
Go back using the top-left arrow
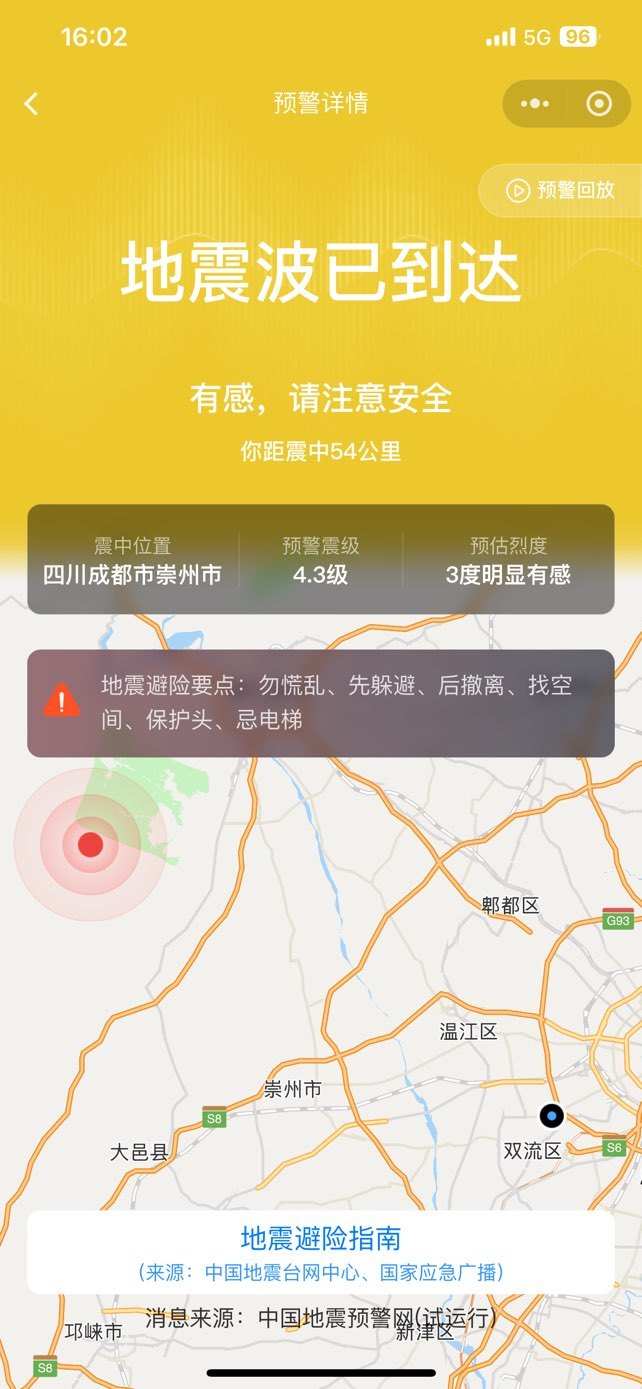pyautogui.click(x=31, y=103)
